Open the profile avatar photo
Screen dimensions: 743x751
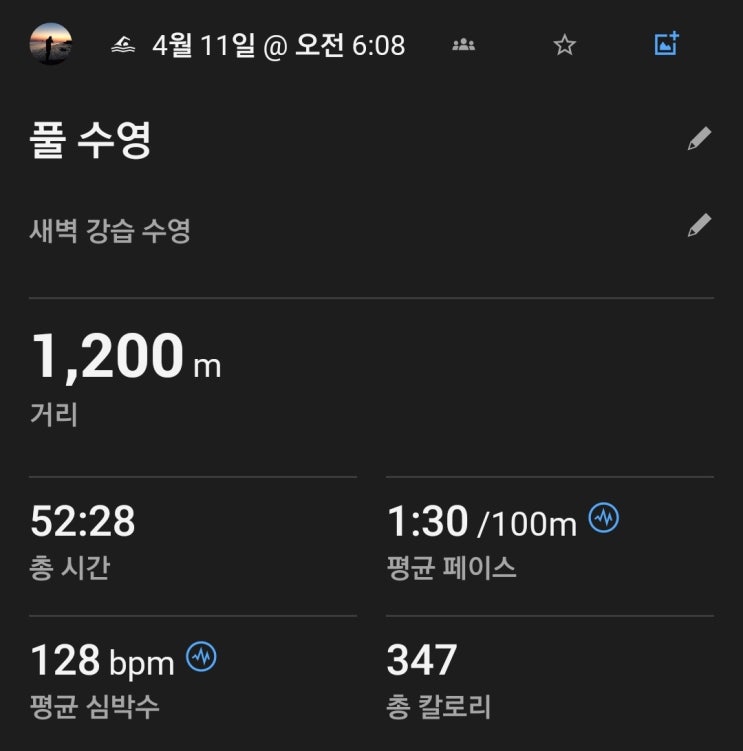(x=50, y=44)
